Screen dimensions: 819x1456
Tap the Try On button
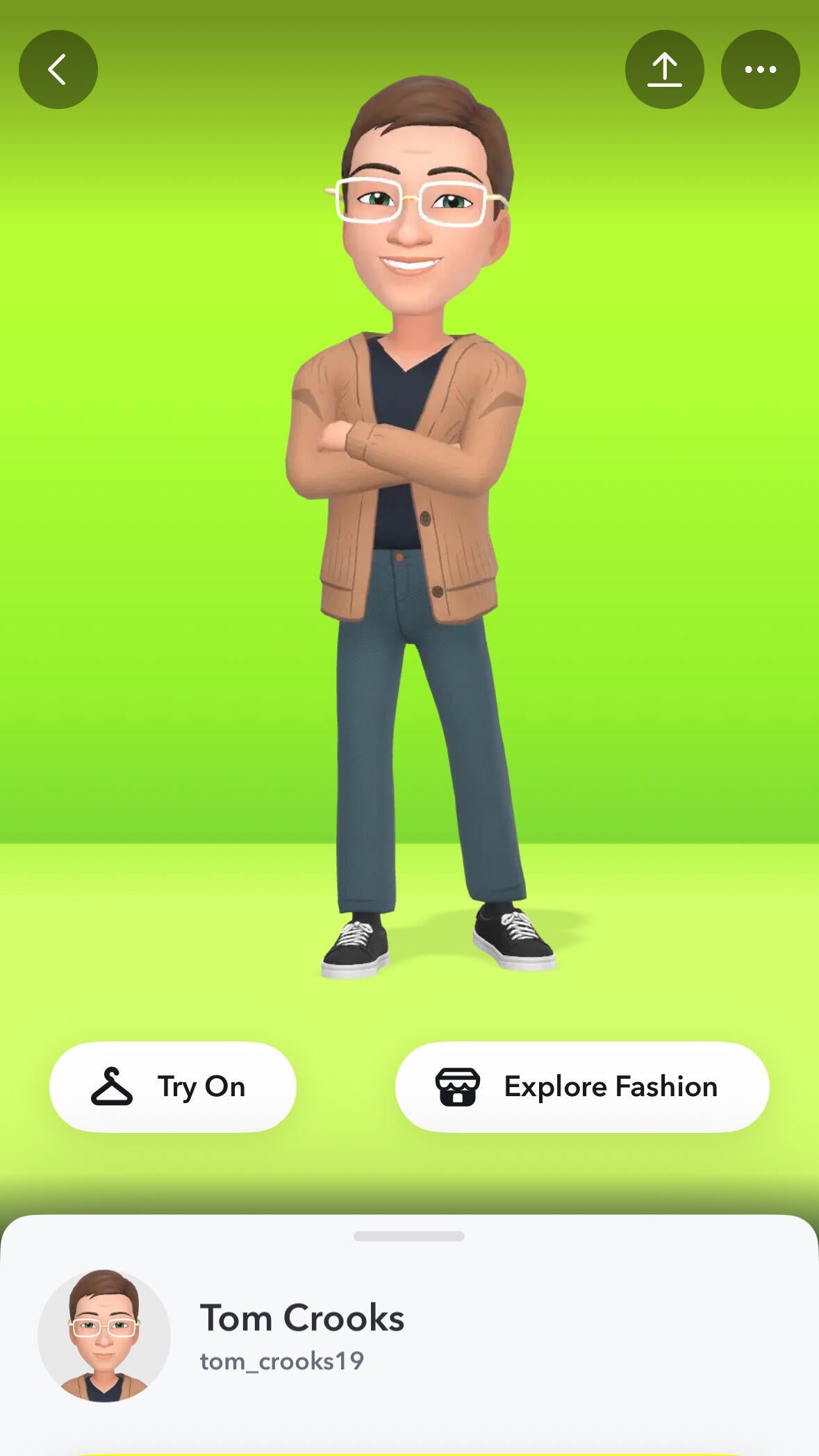(173, 1086)
